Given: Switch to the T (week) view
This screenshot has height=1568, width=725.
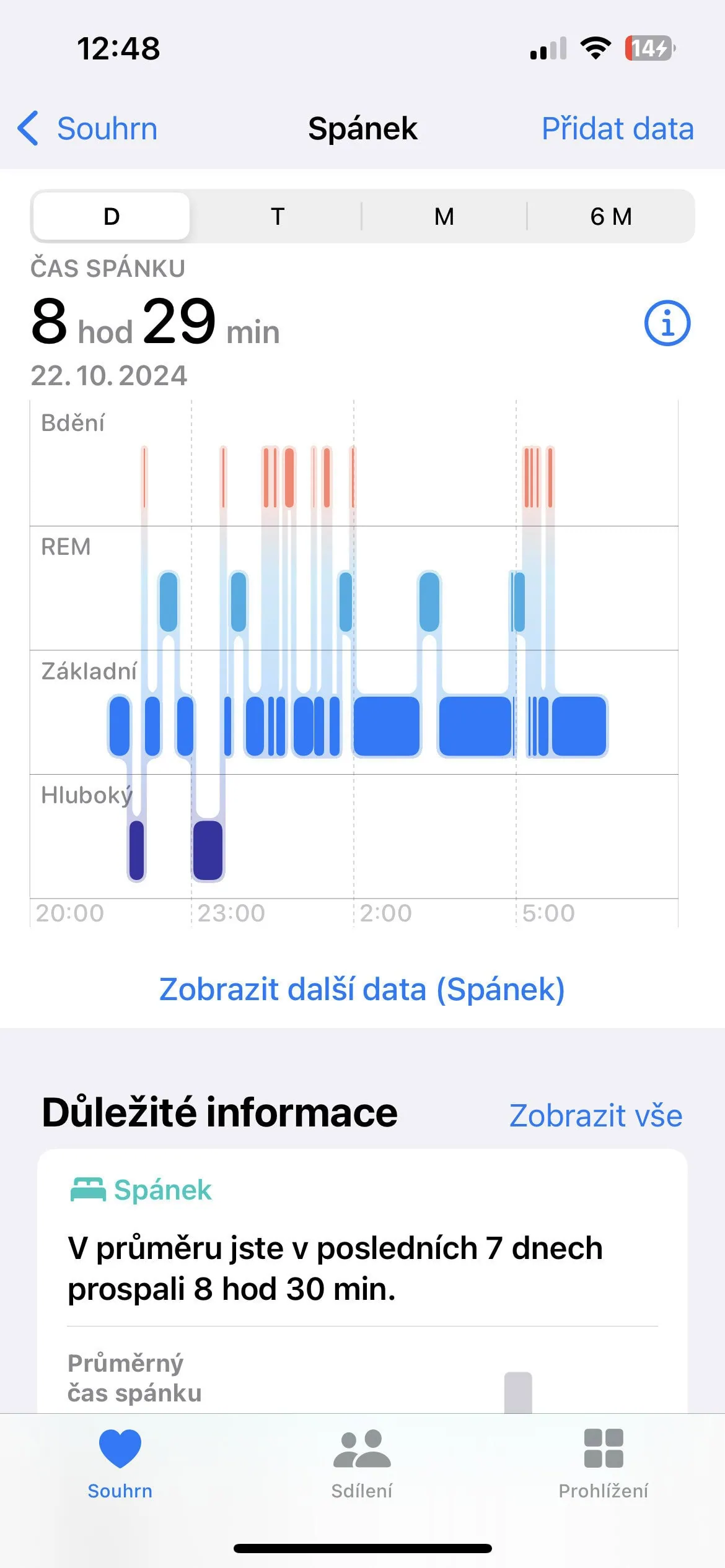Looking at the screenshot, I should [x=277, y=217].
